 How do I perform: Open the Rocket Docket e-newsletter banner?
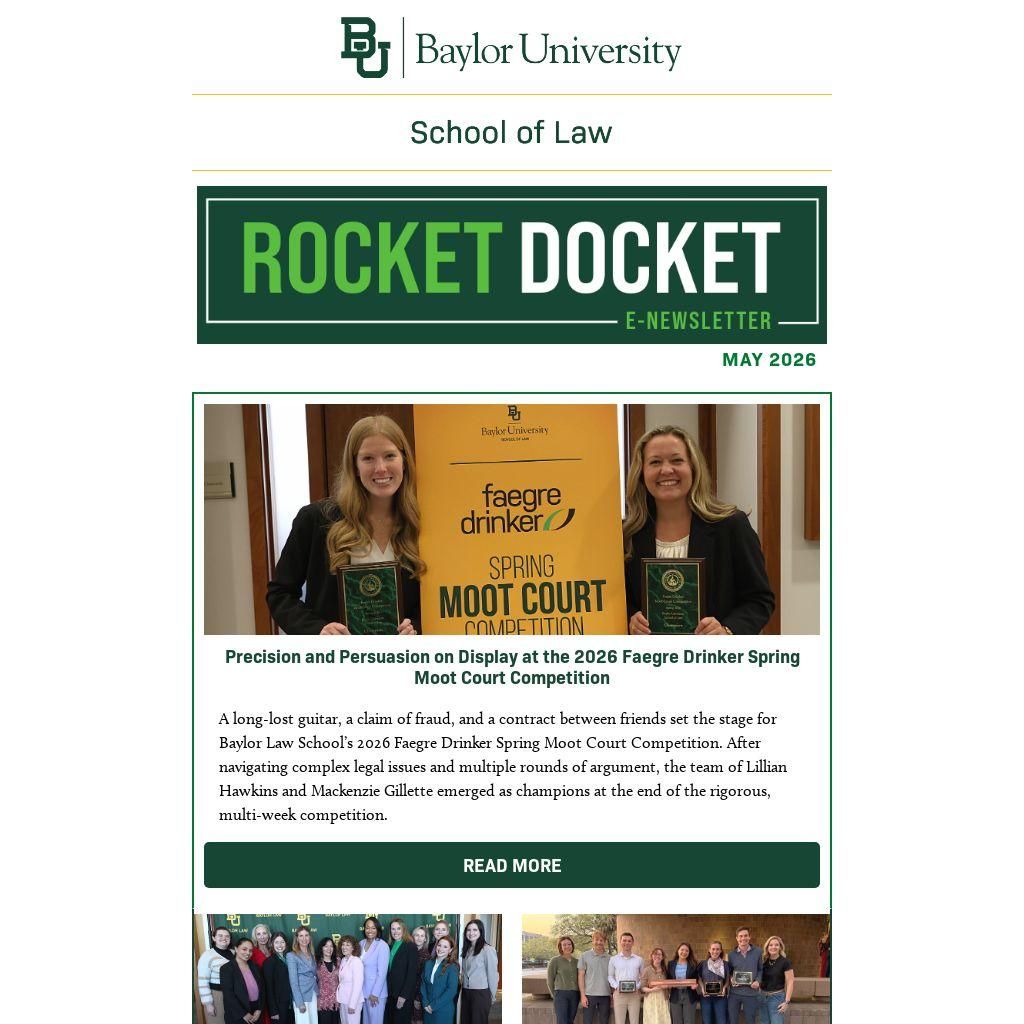[x=511, y=264]
